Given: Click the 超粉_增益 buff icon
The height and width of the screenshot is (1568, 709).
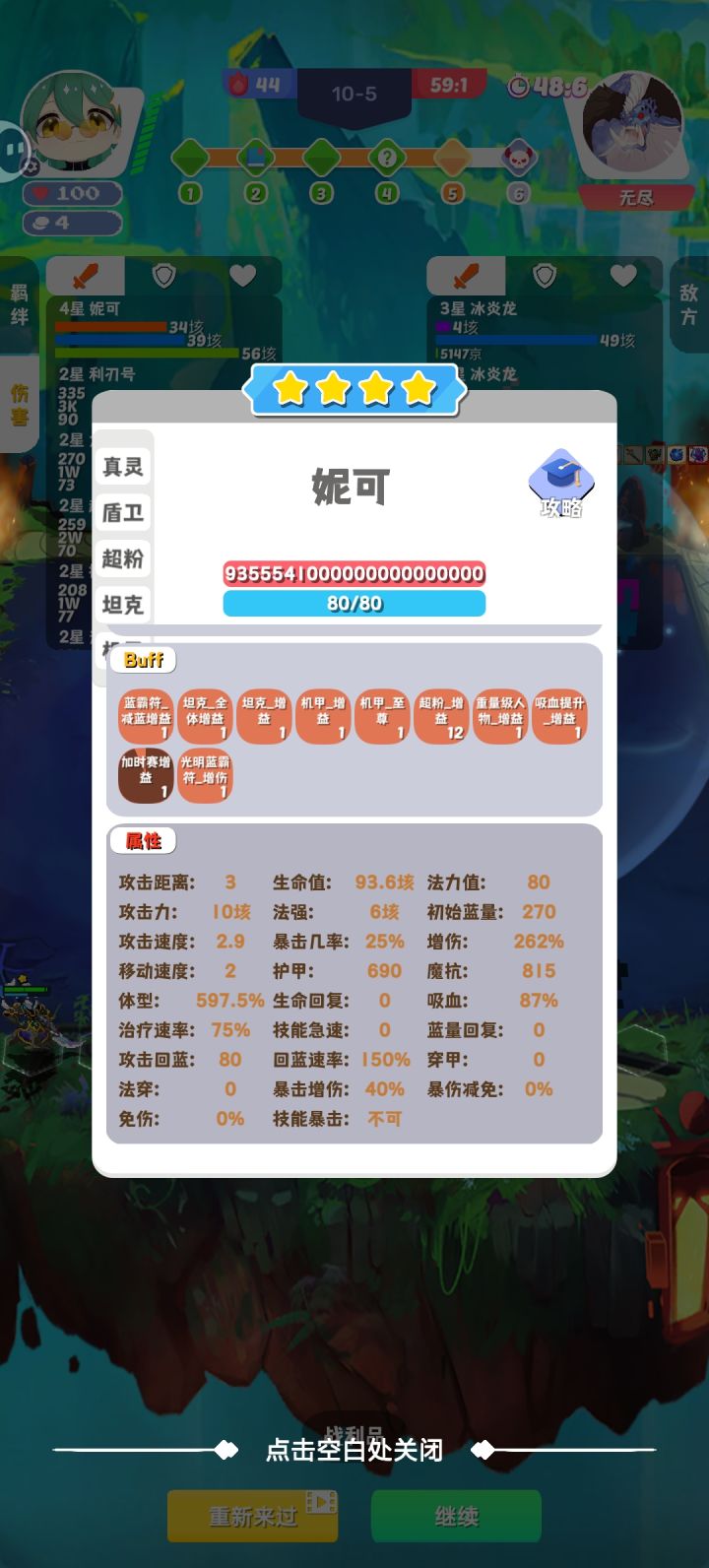Looking at the screenshot, I should [439, 714].
